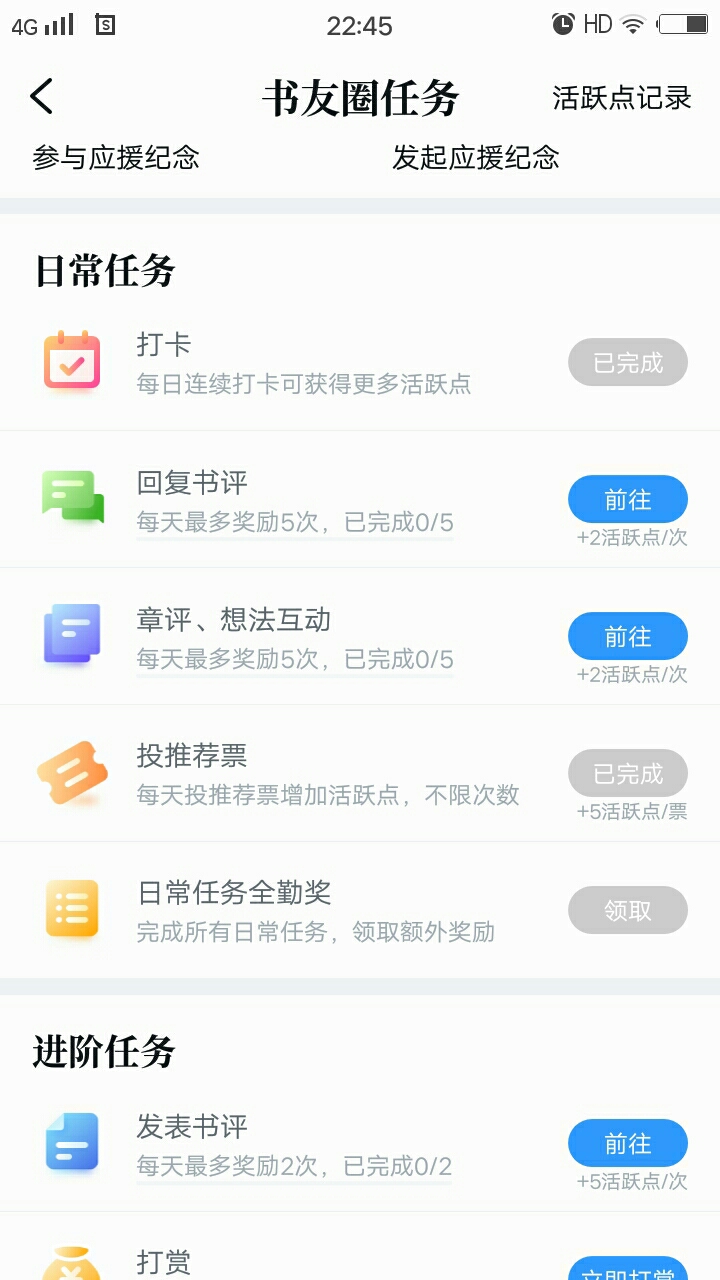Tap 前往 for 章评、想法互动
720x1280 pixels.
(x=628, y=636)
